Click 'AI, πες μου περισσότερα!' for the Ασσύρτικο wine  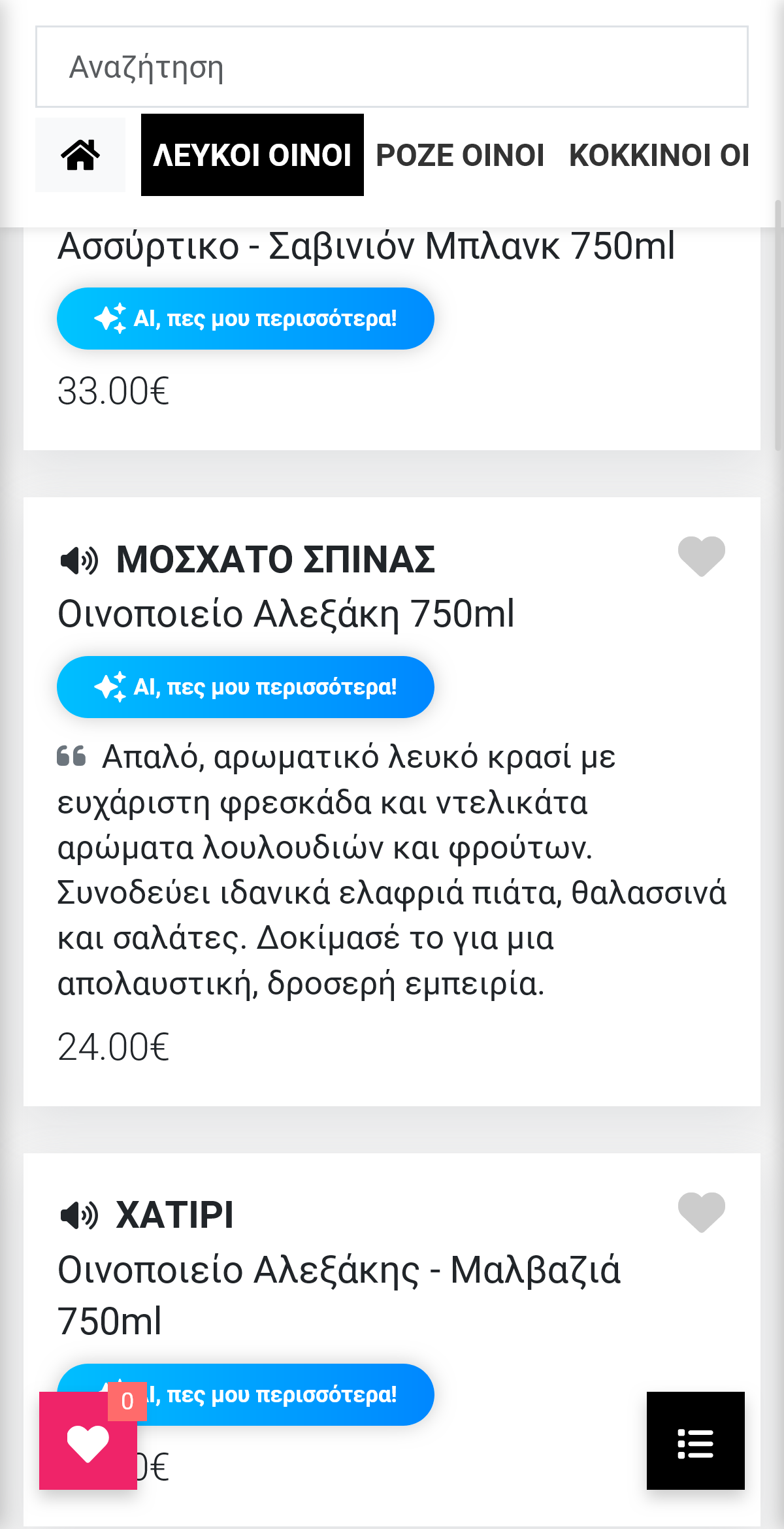[245, 318]
